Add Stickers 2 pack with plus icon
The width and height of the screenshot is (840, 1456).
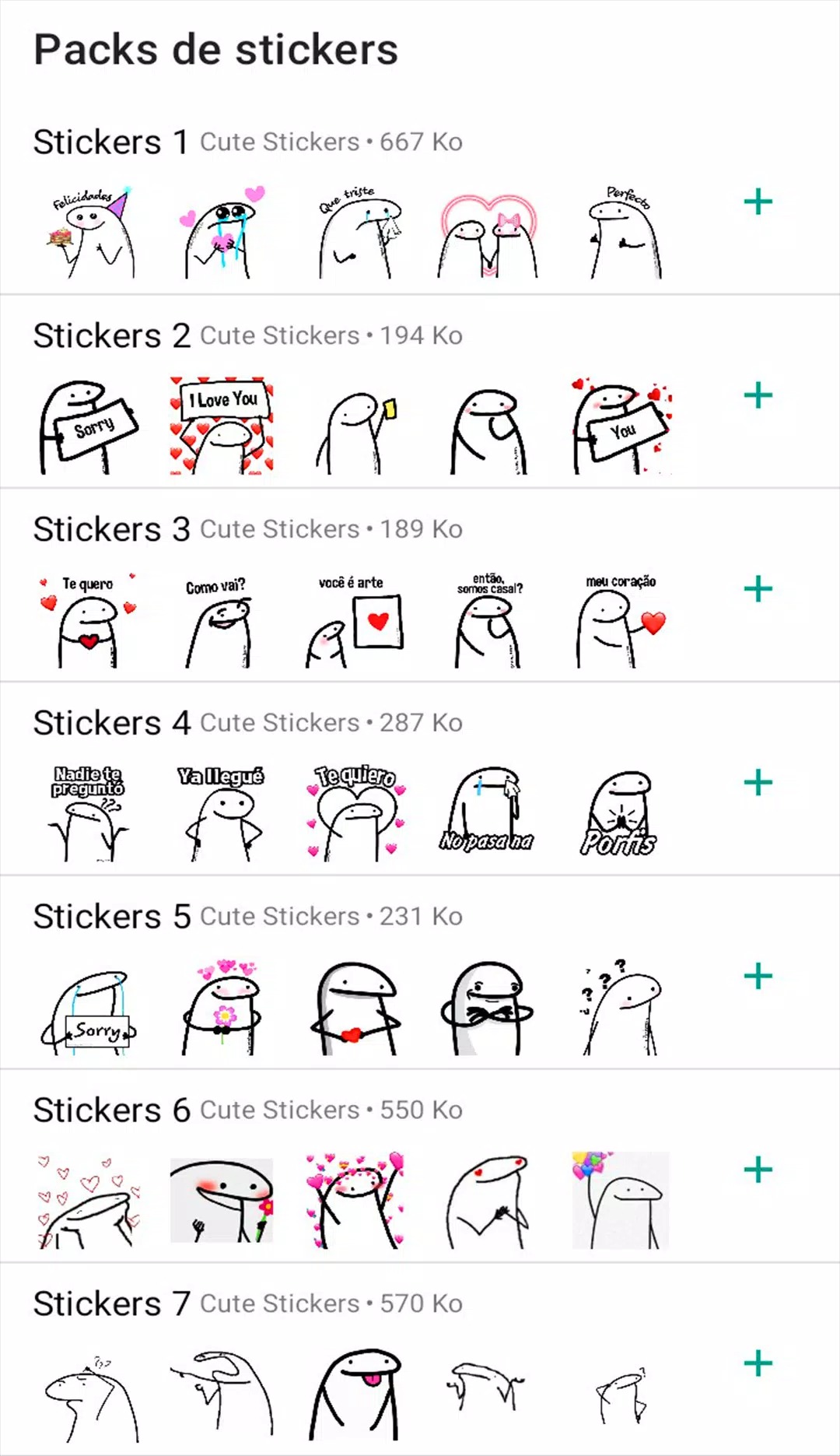click(758, 395)
